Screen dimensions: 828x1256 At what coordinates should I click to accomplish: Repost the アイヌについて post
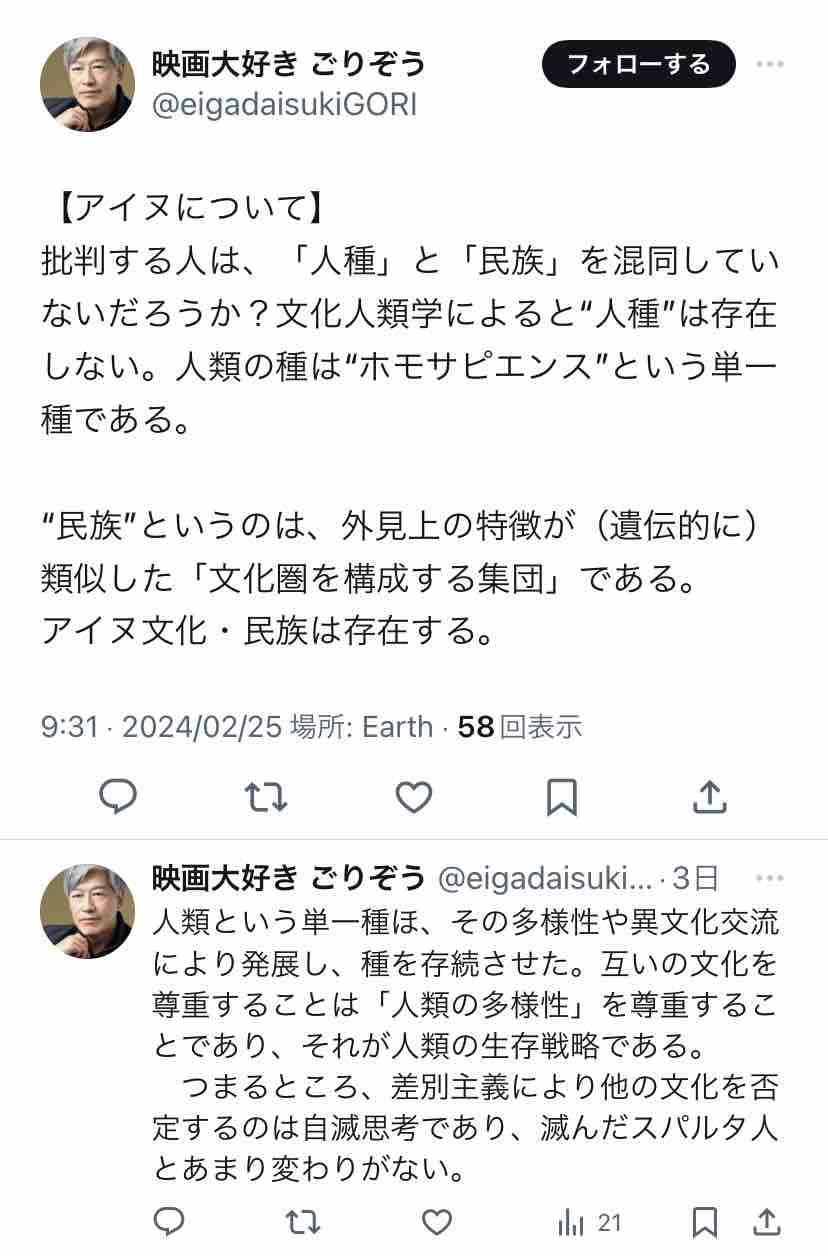point(266,796)
